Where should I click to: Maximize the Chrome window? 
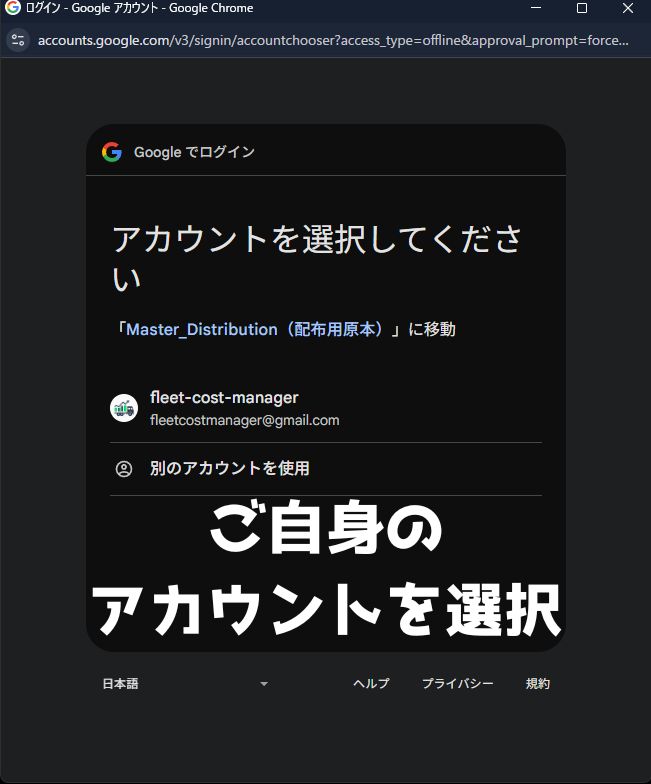tap(582, 9)
